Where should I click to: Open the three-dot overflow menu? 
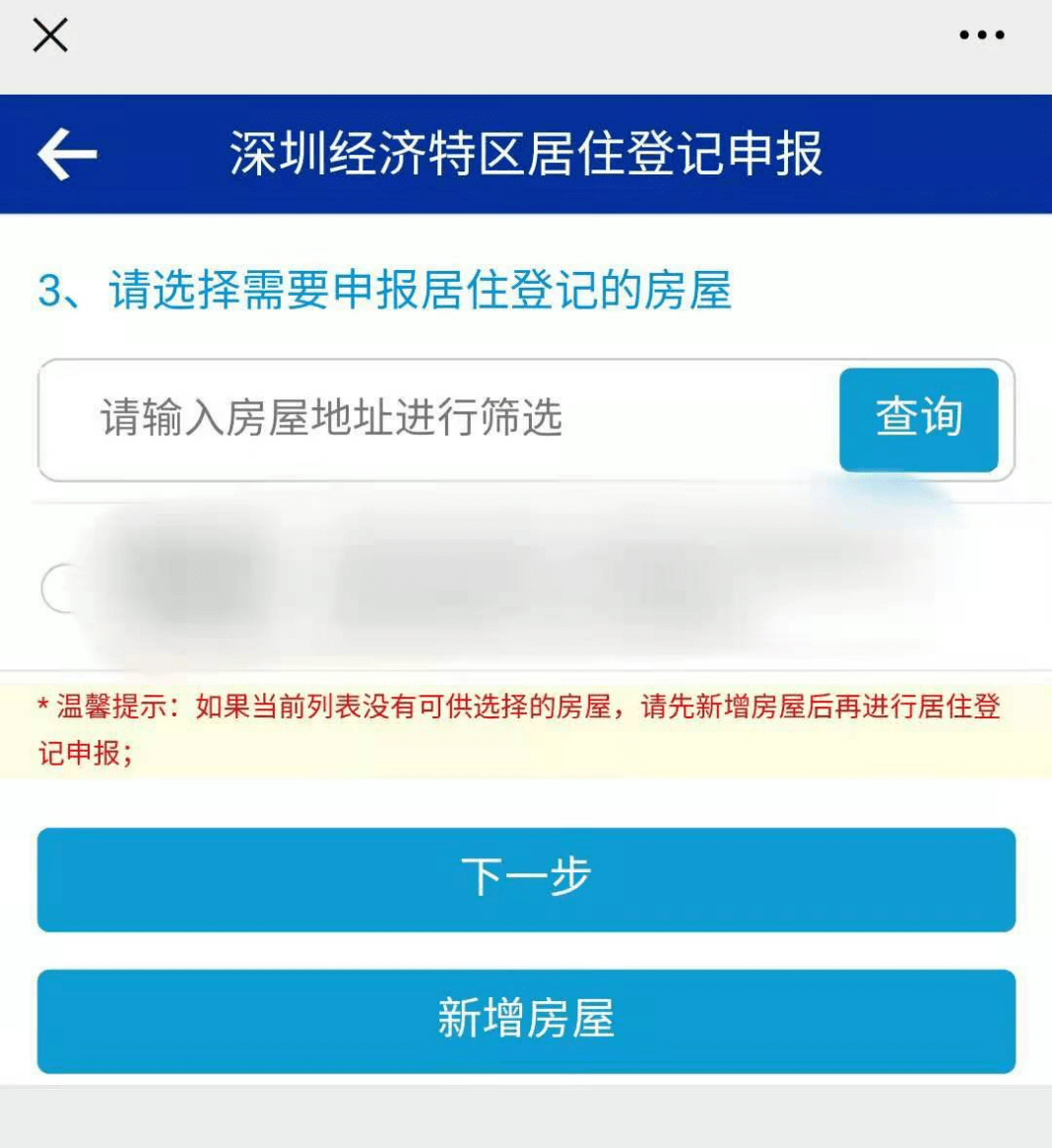point(981,35)
